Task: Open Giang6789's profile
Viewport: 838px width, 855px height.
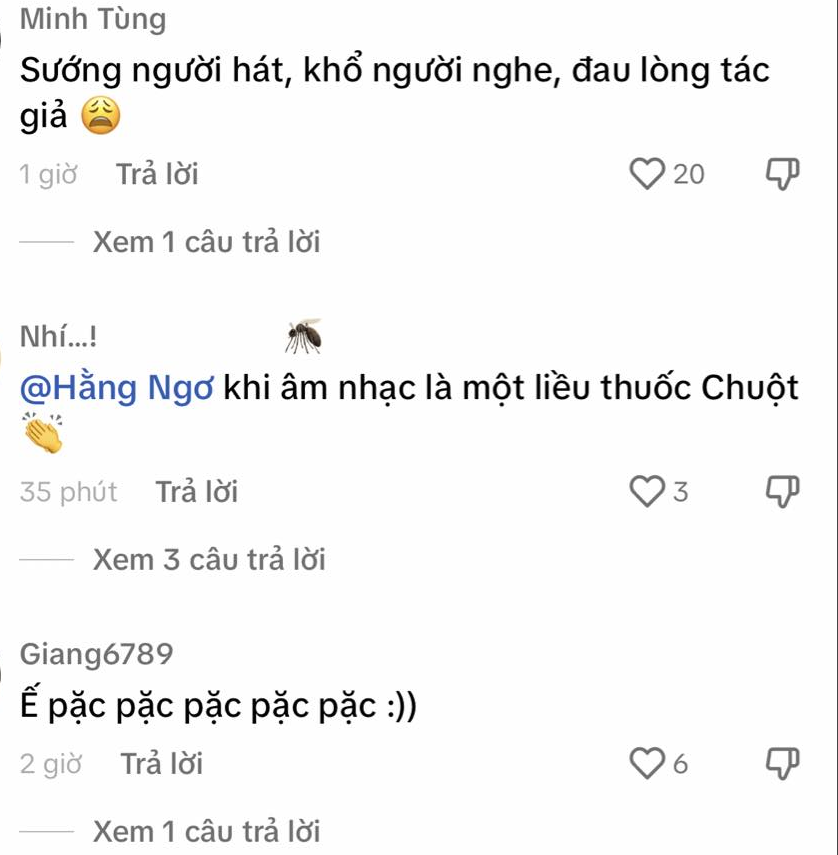Action: 97,654
